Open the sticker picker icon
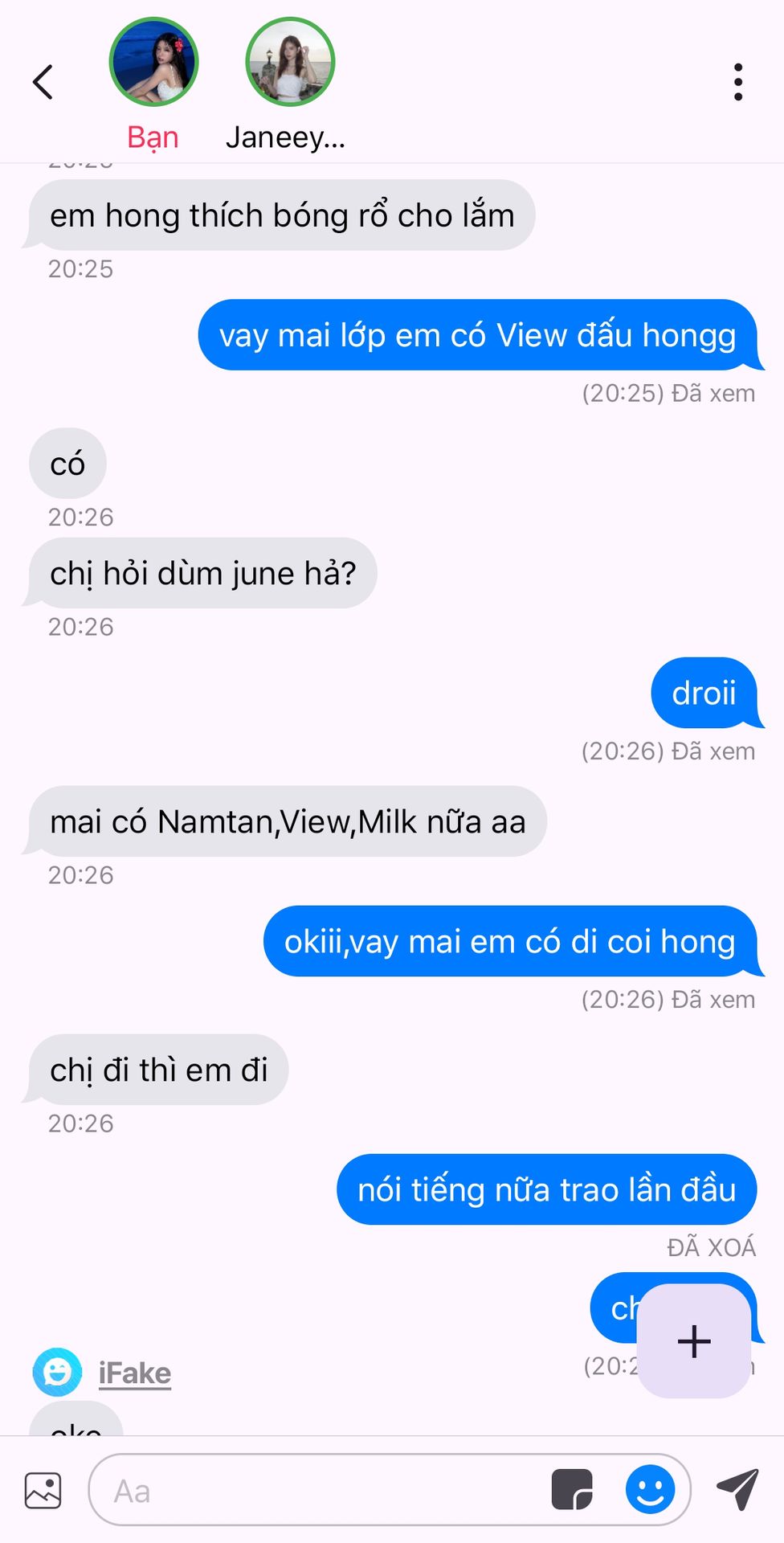784x1543 pixels. [572, 1490]
